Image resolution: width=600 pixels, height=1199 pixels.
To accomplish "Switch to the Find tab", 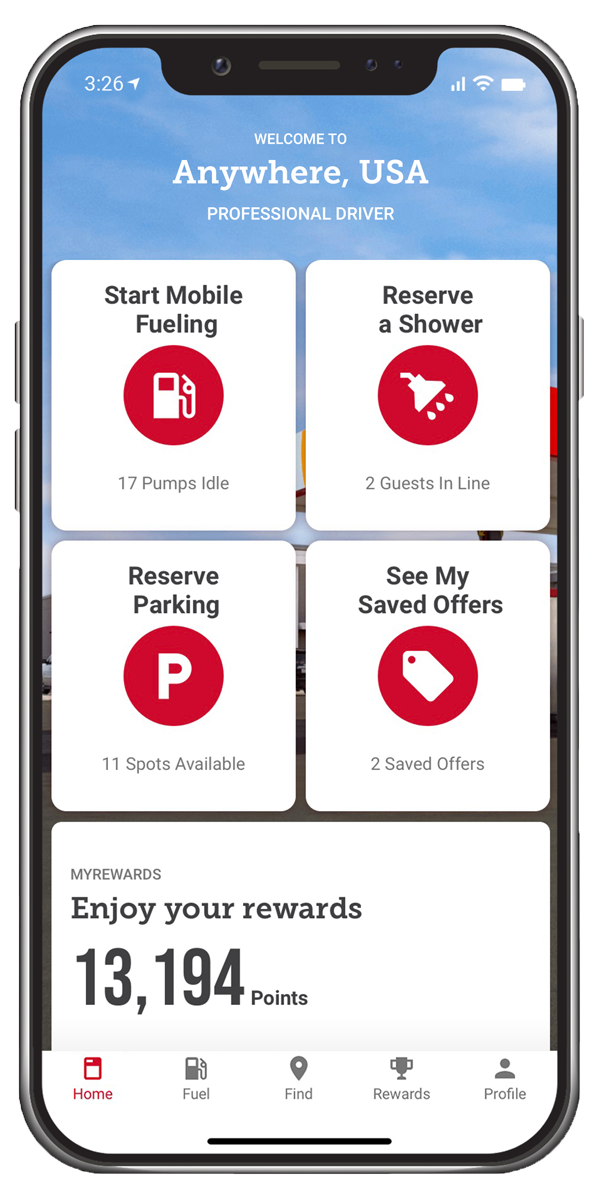I will point(298,1079).
